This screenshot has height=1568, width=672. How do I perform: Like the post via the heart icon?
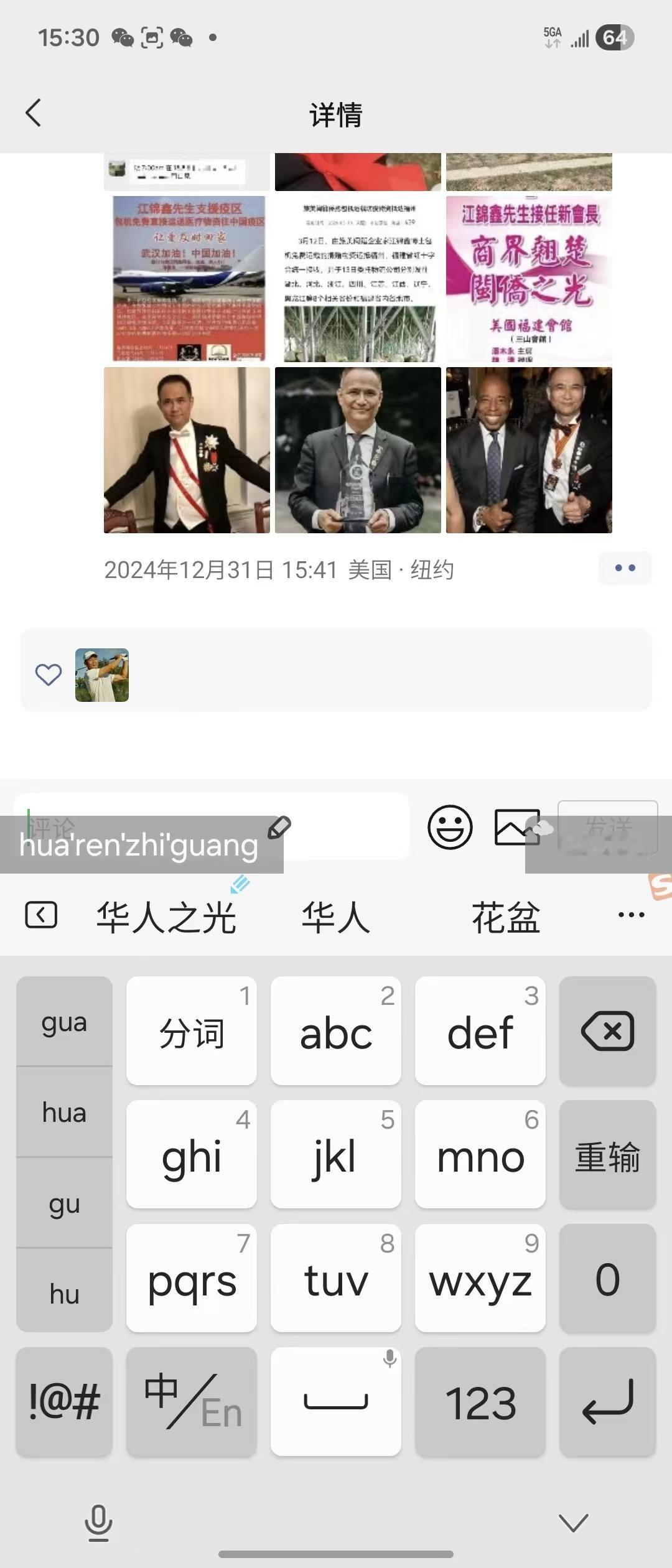(47, 674)
